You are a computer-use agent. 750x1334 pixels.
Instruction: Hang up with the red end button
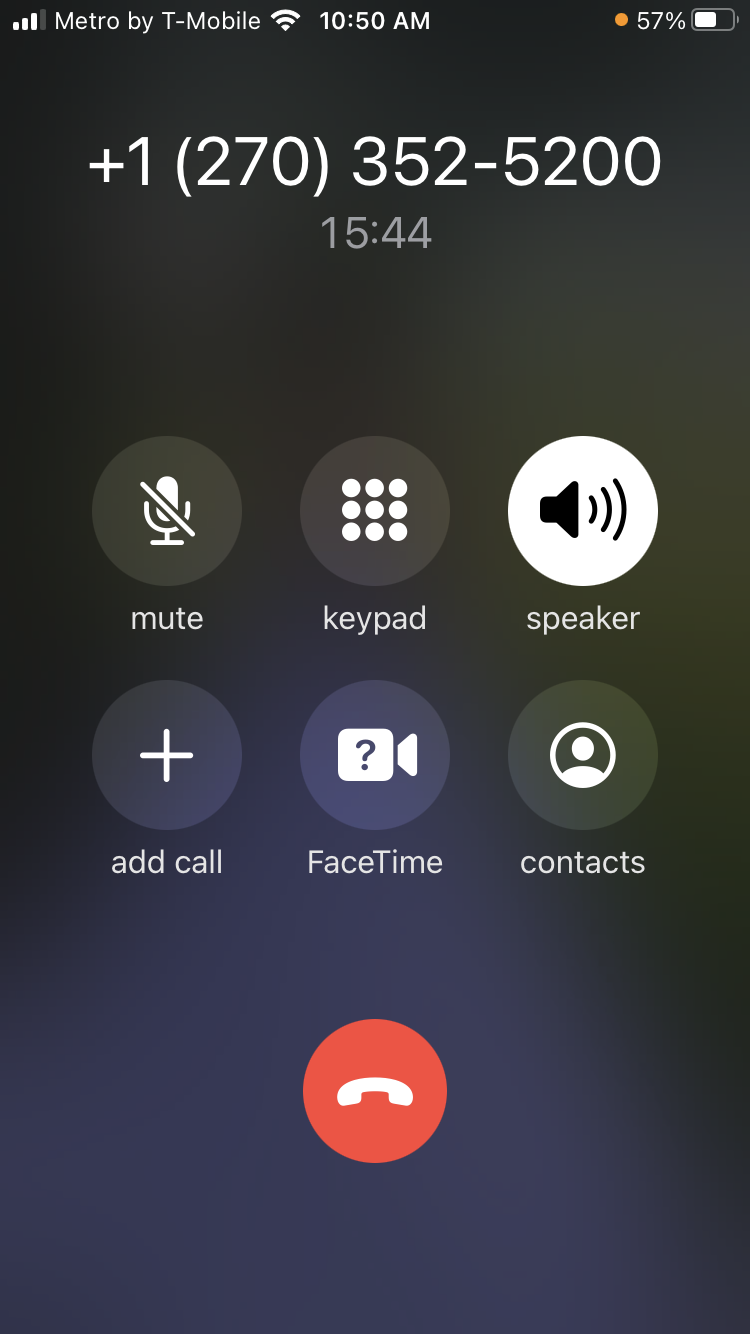tap(375, 1091)
